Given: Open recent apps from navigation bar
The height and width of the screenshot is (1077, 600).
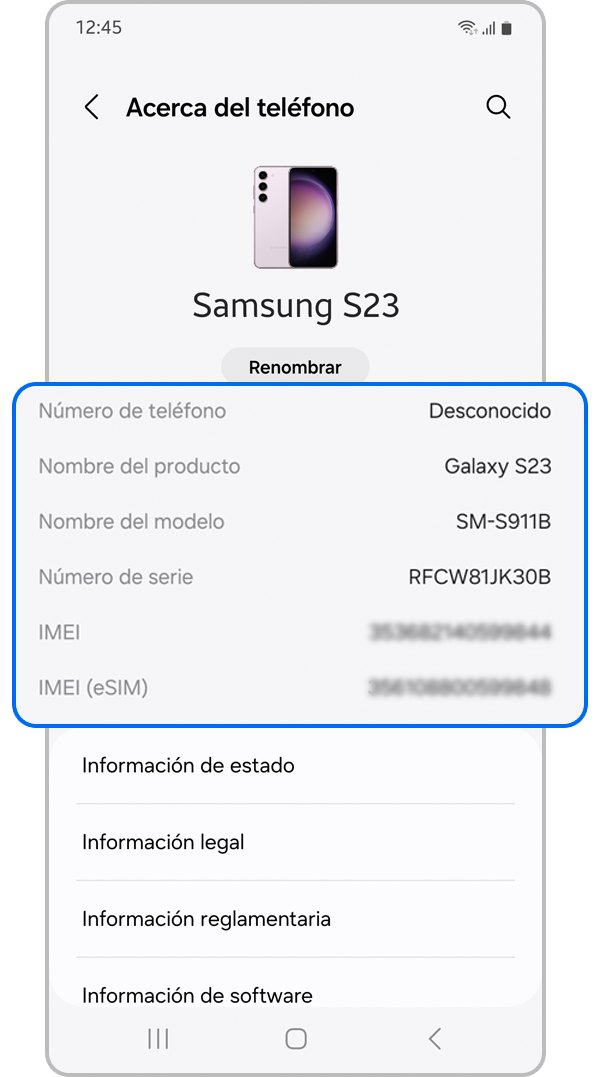Looking at the screenshot, I should pos(158,1039).
